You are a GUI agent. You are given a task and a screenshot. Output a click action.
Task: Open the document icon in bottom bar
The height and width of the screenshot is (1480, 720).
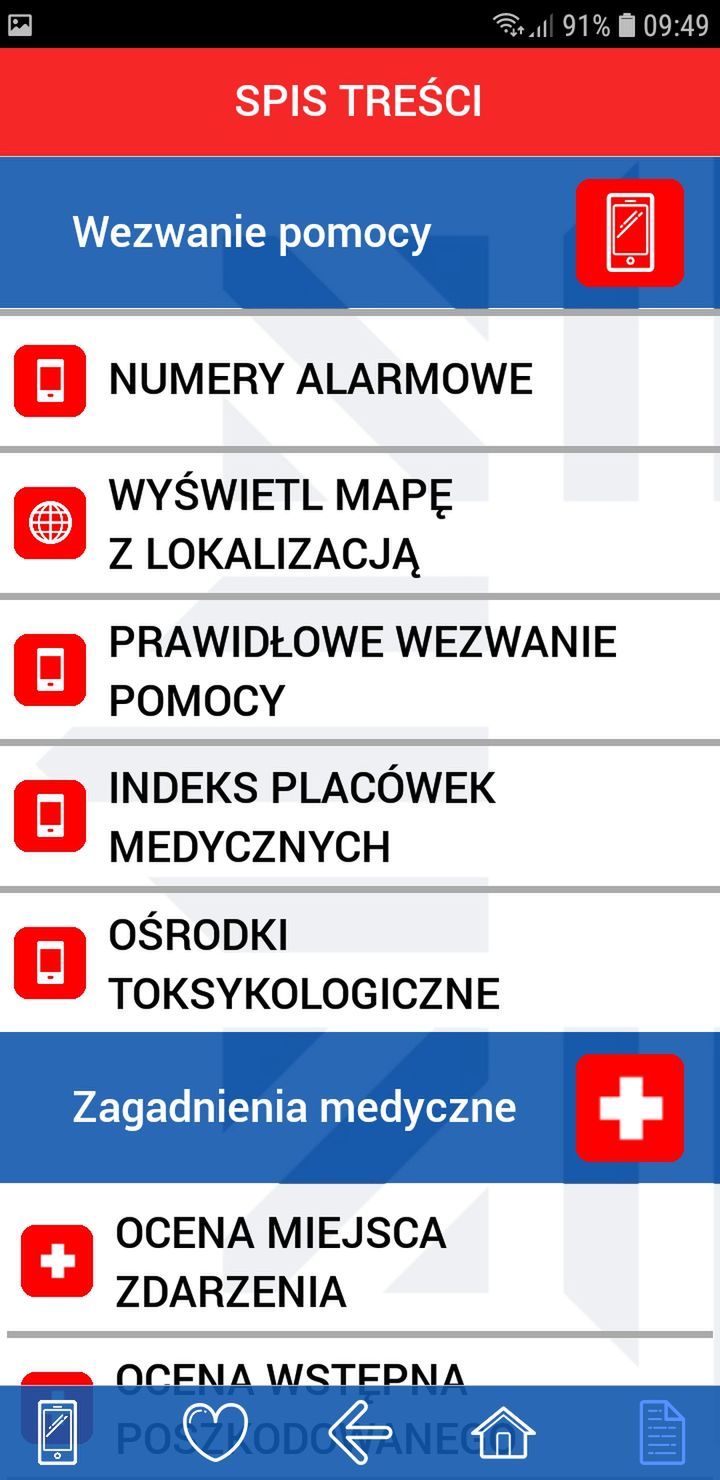(x=662, y=1433)
